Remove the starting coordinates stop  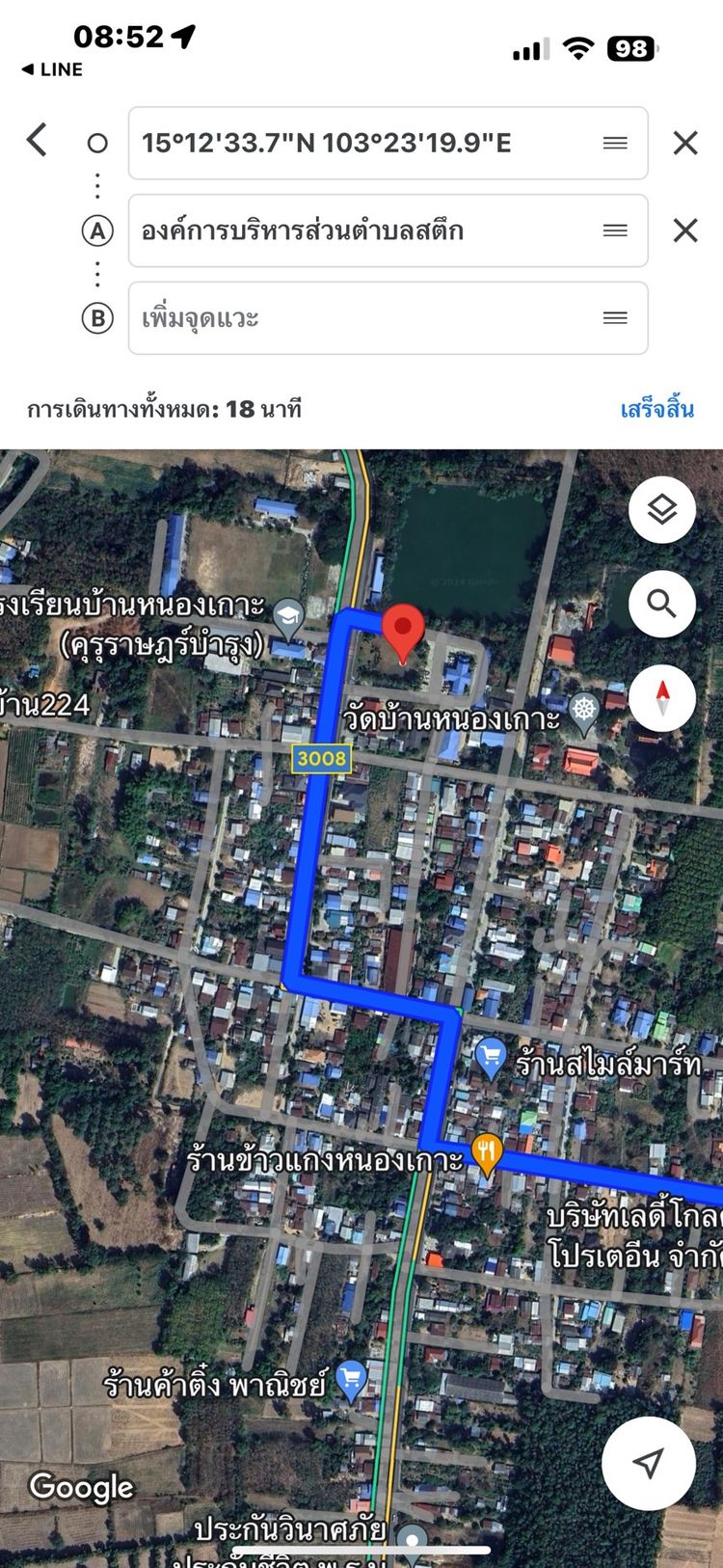[x=684, y=143]
